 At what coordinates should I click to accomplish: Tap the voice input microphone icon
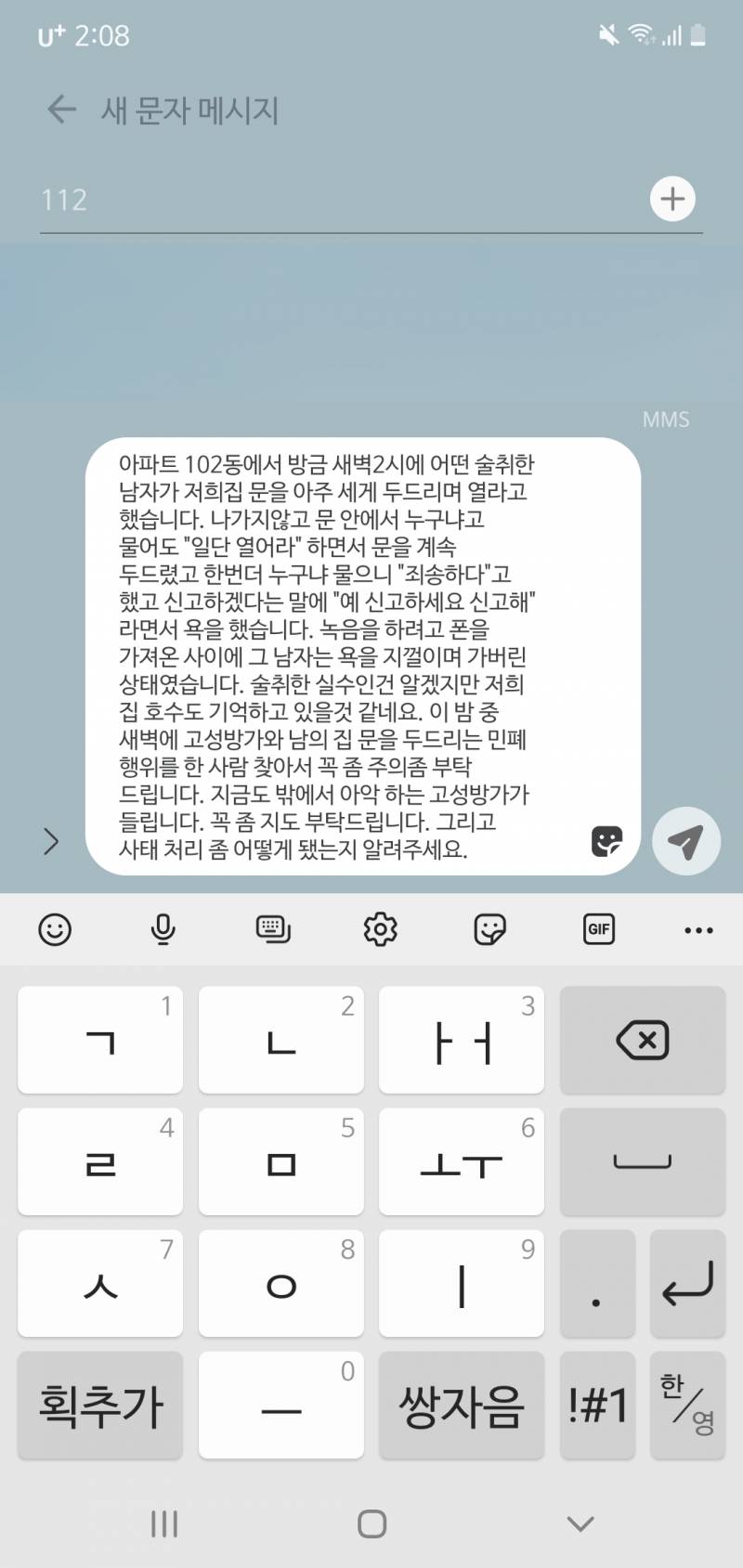click(163, 929)
